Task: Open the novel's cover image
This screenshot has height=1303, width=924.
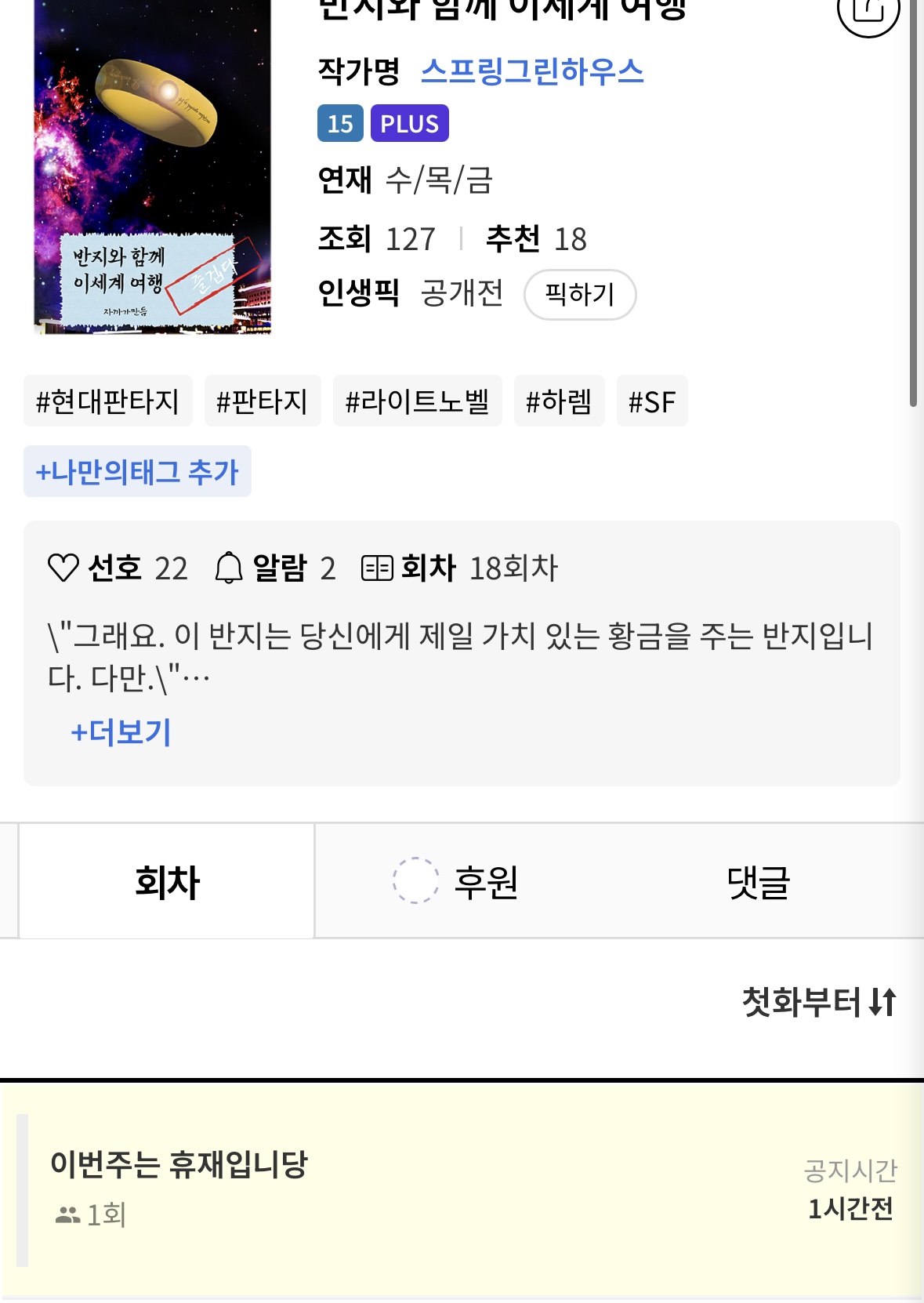Action: [152, 166]
